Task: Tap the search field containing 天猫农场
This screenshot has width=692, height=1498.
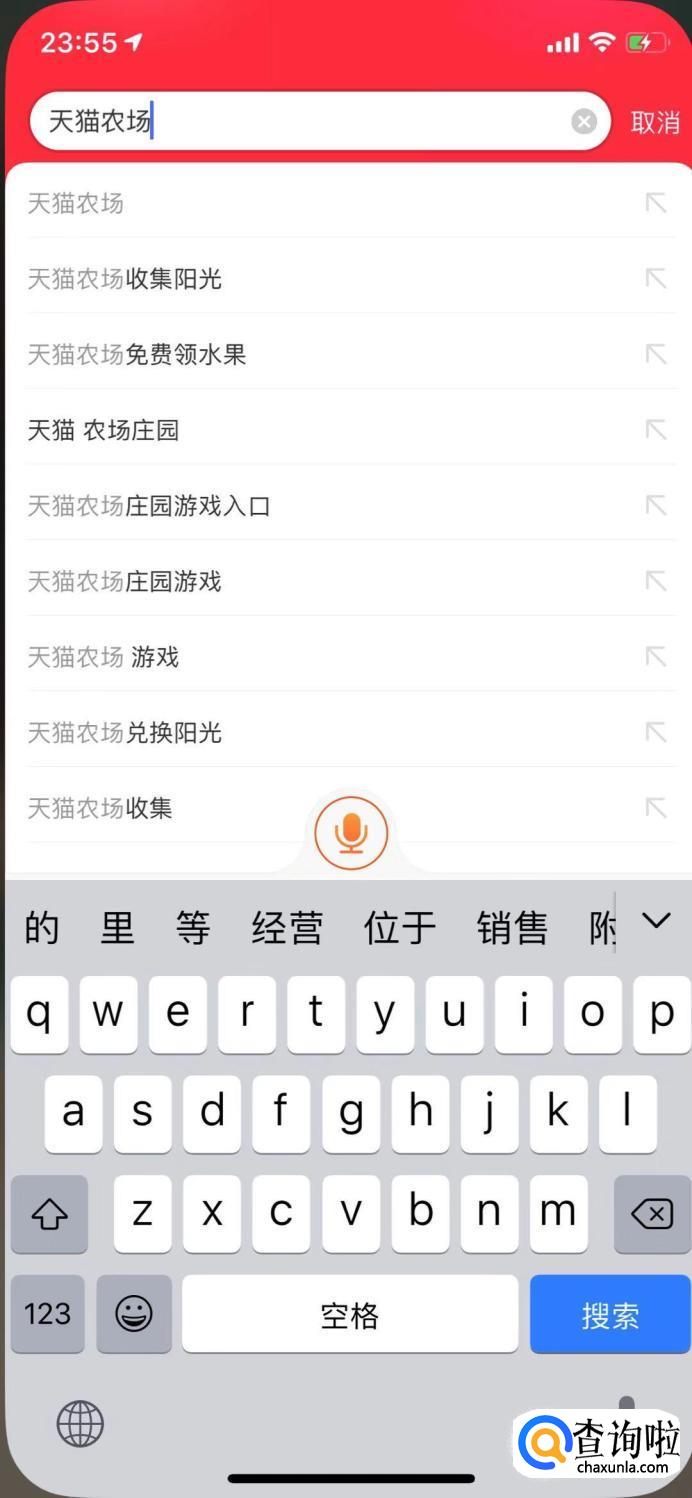Action: click(320, 122)
